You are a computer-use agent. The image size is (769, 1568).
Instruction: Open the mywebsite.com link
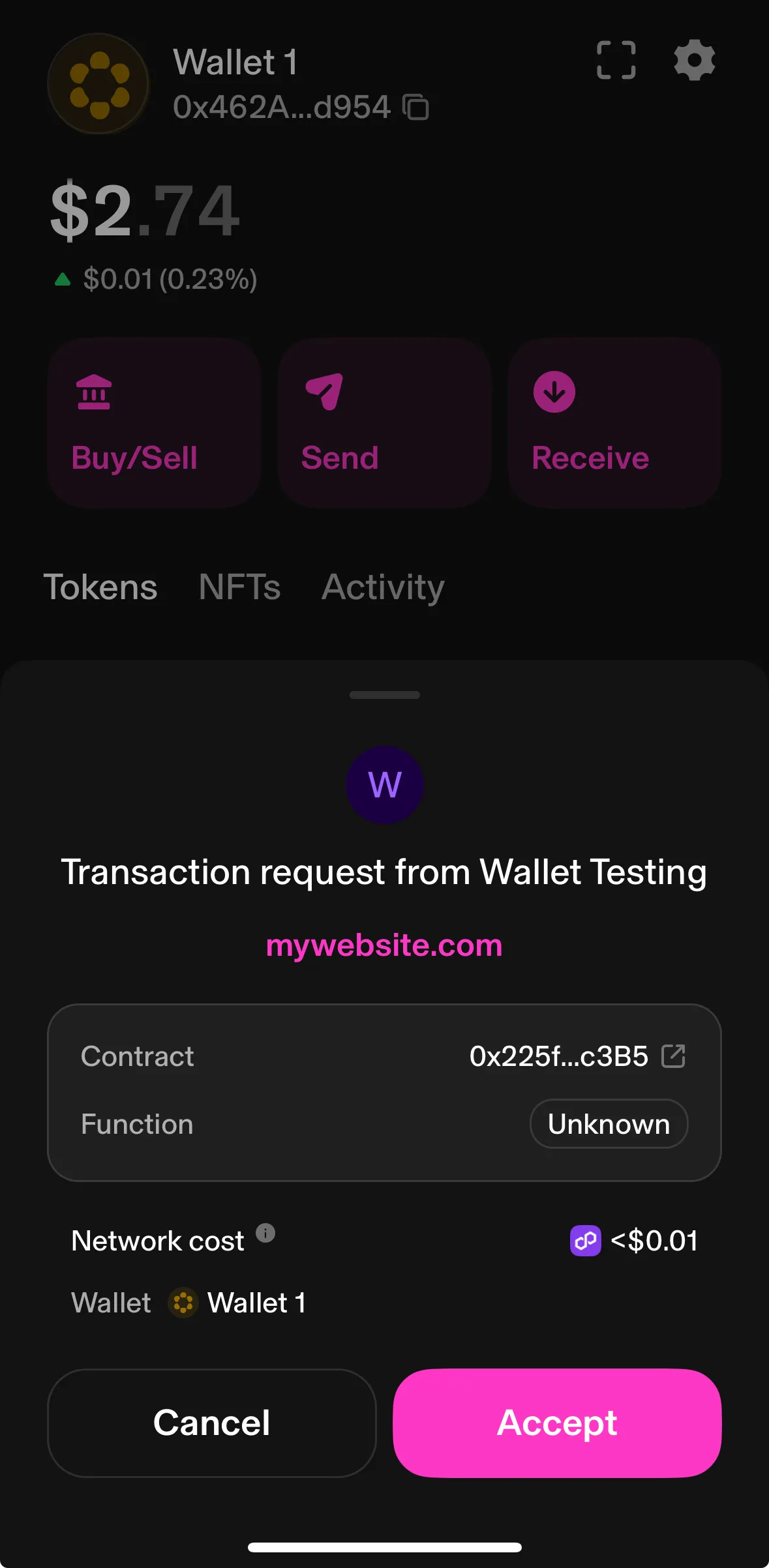(x=384, y=945)
